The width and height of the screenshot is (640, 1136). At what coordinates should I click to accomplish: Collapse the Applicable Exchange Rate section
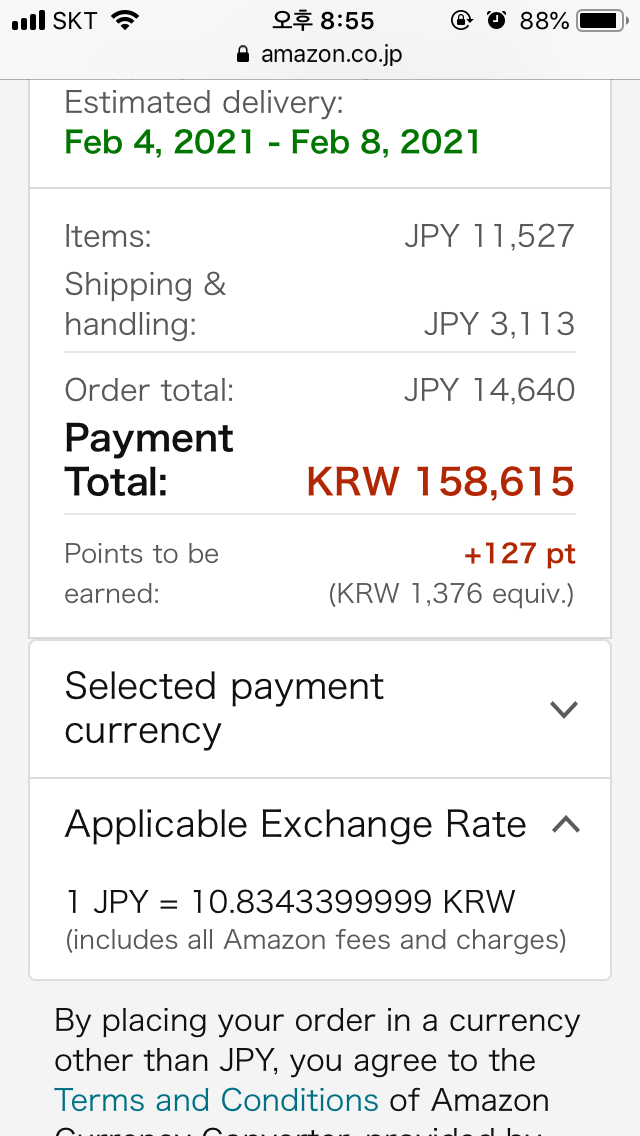[x=565, y=824]
